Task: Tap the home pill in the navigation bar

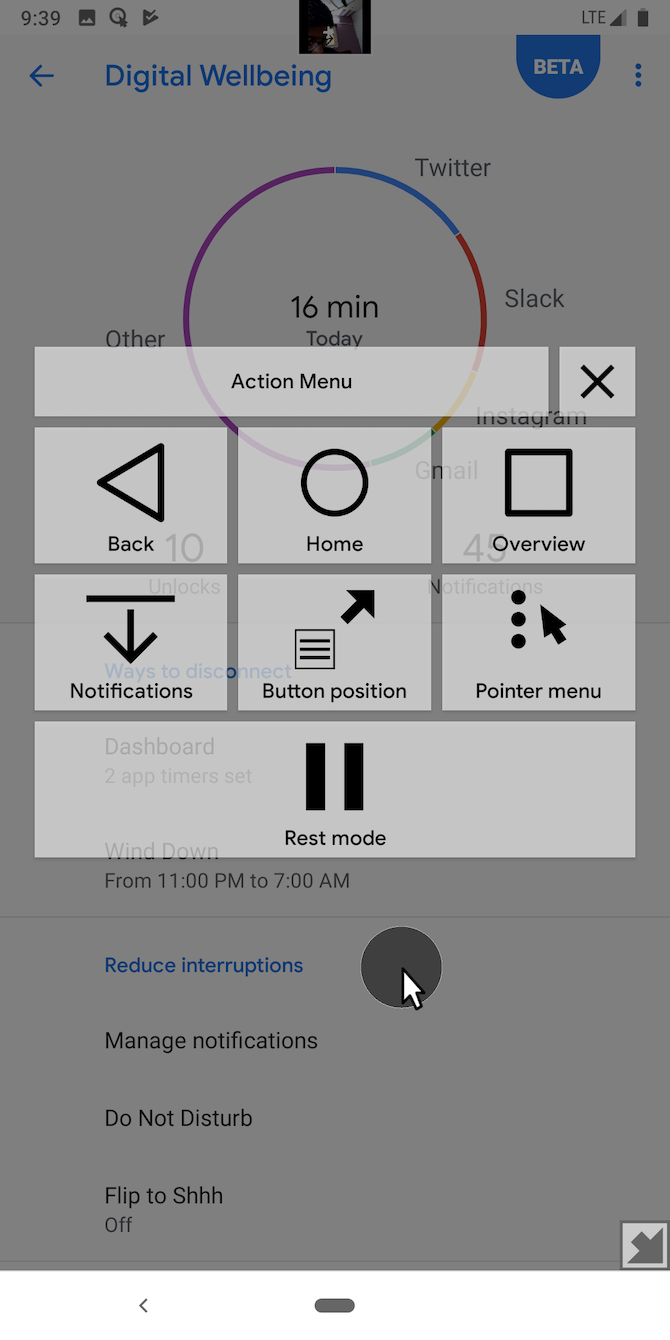Action: tap(334, 1305)
